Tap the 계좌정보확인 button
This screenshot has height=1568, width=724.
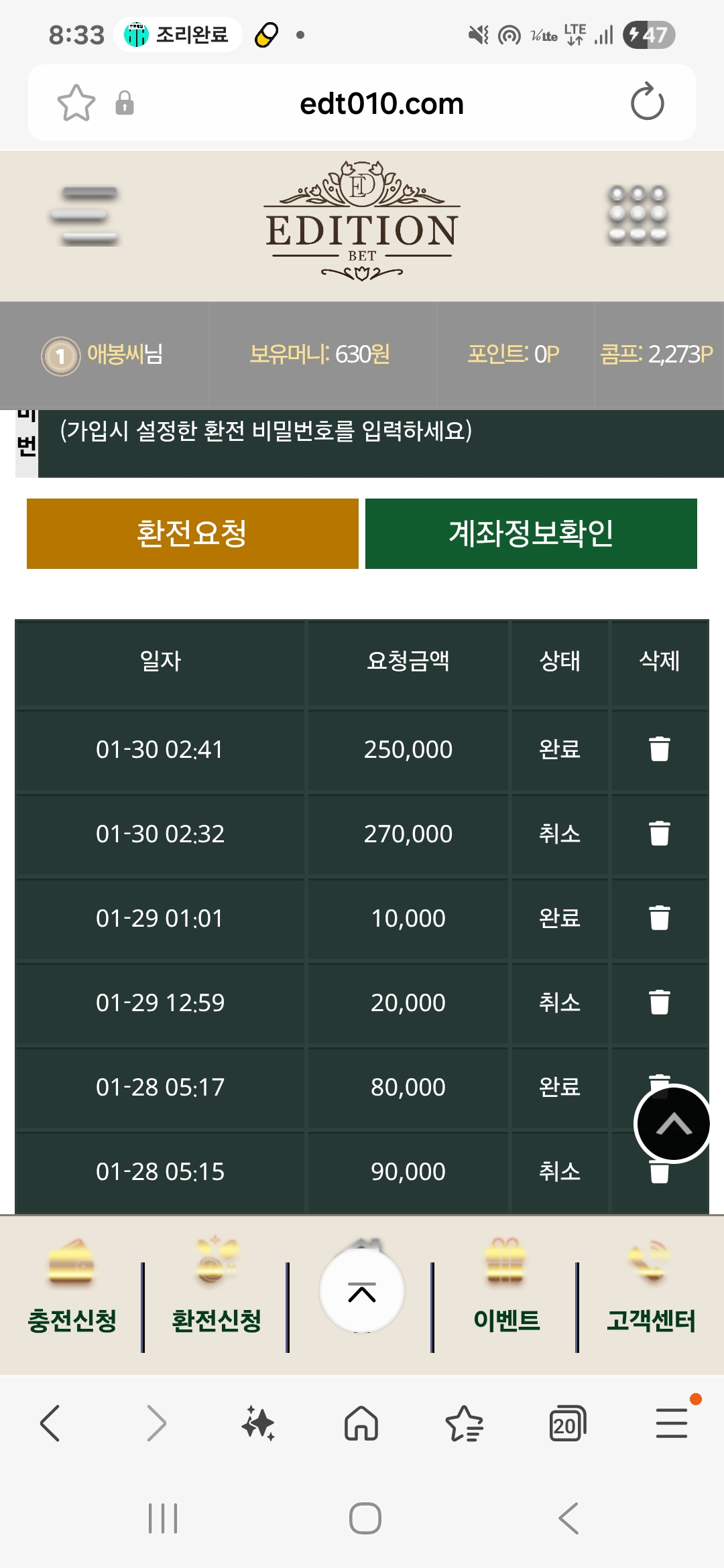[x=531, y=533]
